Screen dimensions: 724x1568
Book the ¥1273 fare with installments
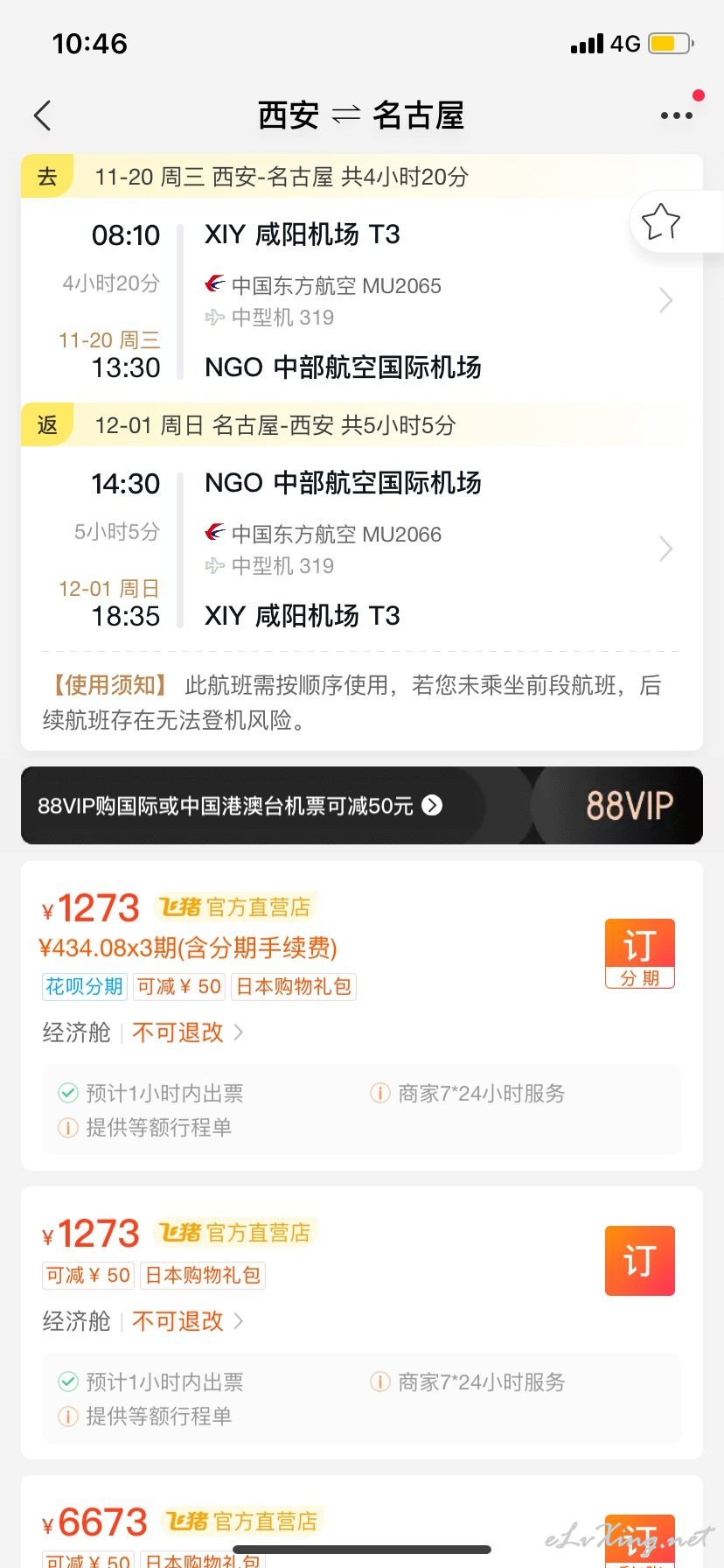(640, 954)
